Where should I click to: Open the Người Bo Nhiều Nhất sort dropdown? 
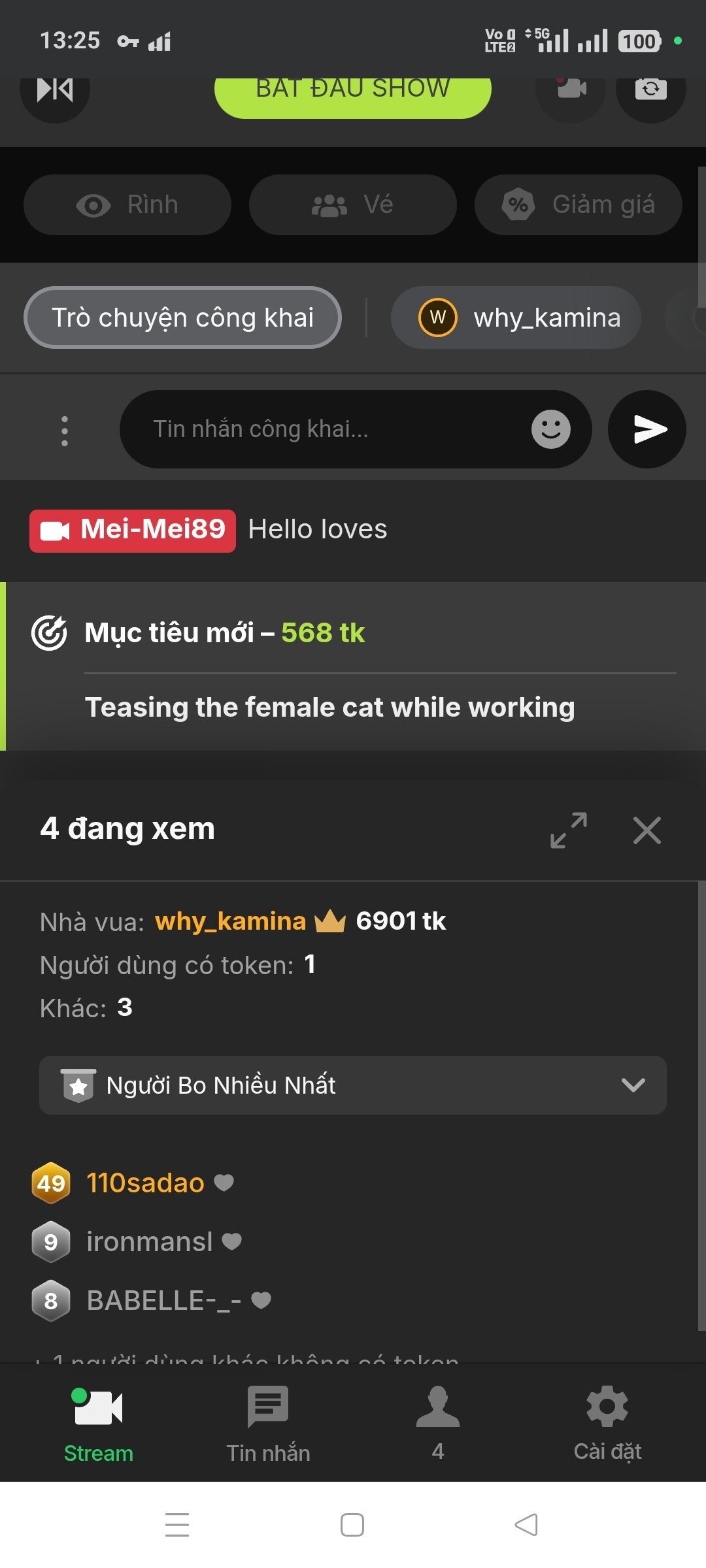(352, 1085)
